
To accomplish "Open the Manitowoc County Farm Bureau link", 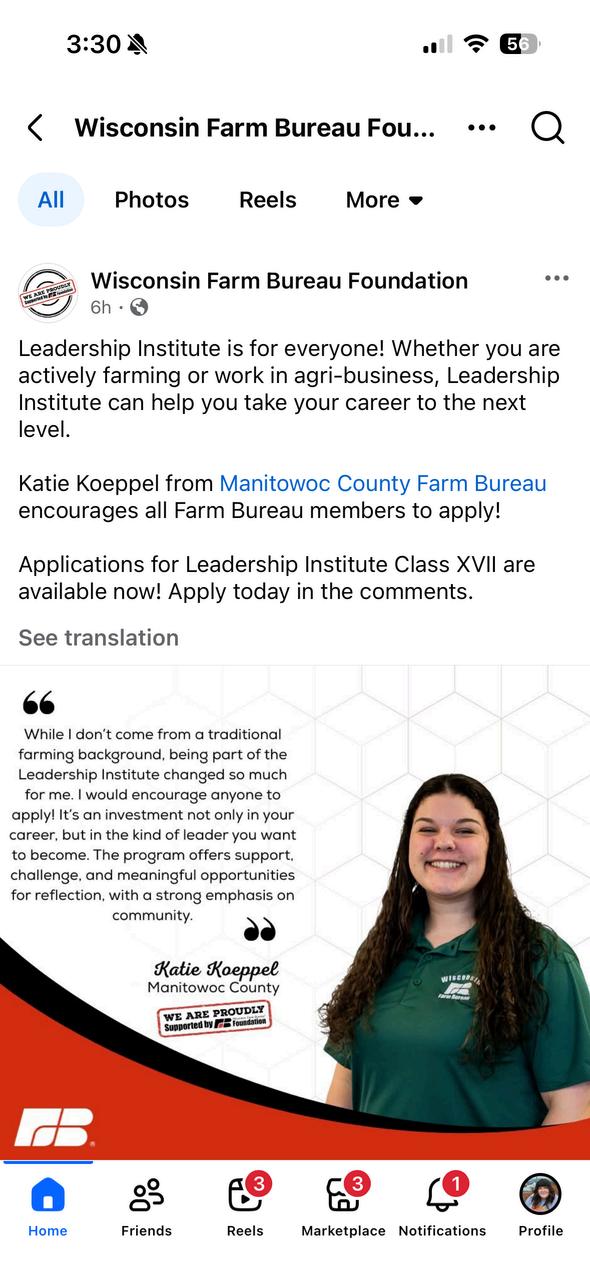I will click(383, 484).
